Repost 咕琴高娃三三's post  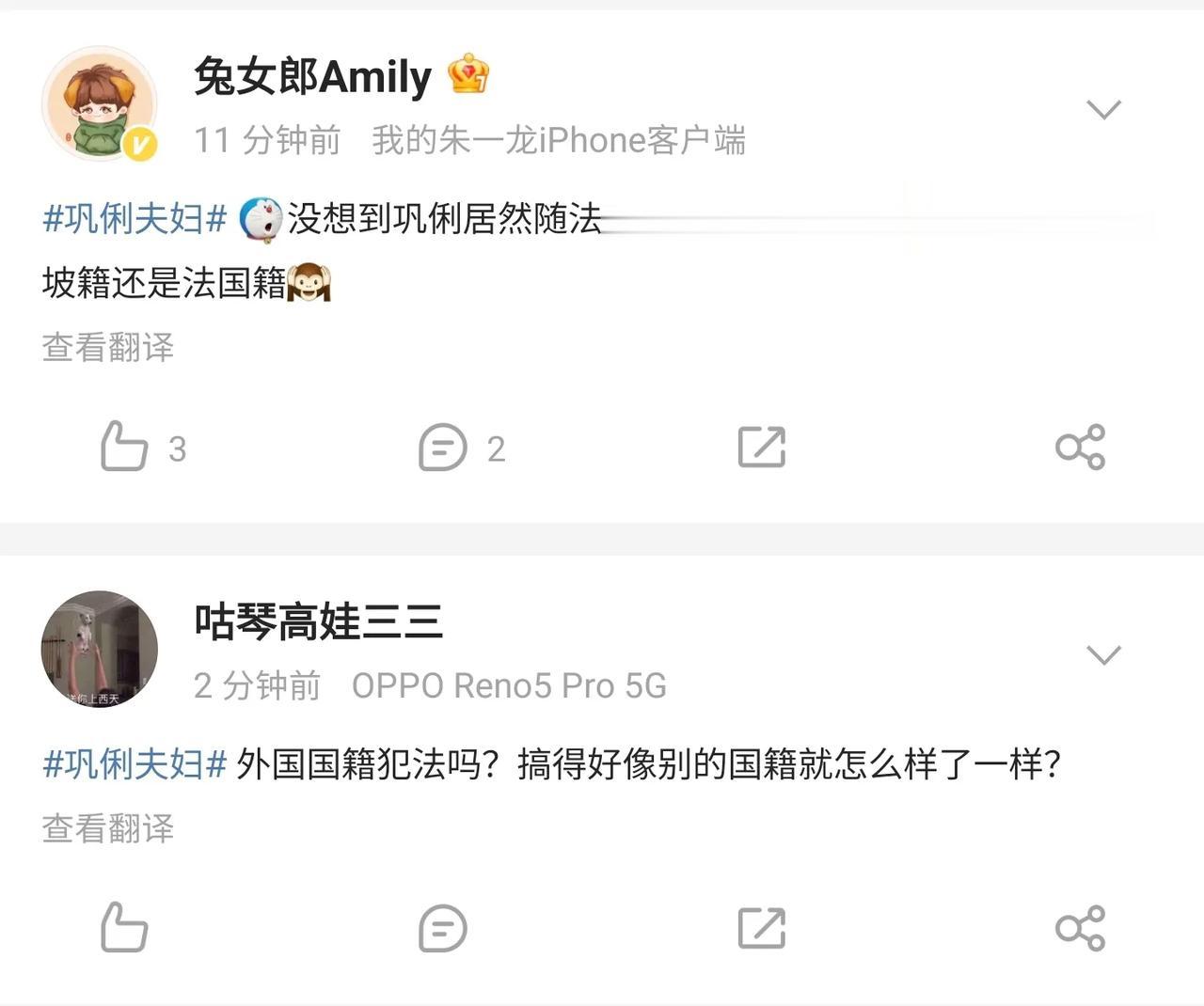pos(761,928)
